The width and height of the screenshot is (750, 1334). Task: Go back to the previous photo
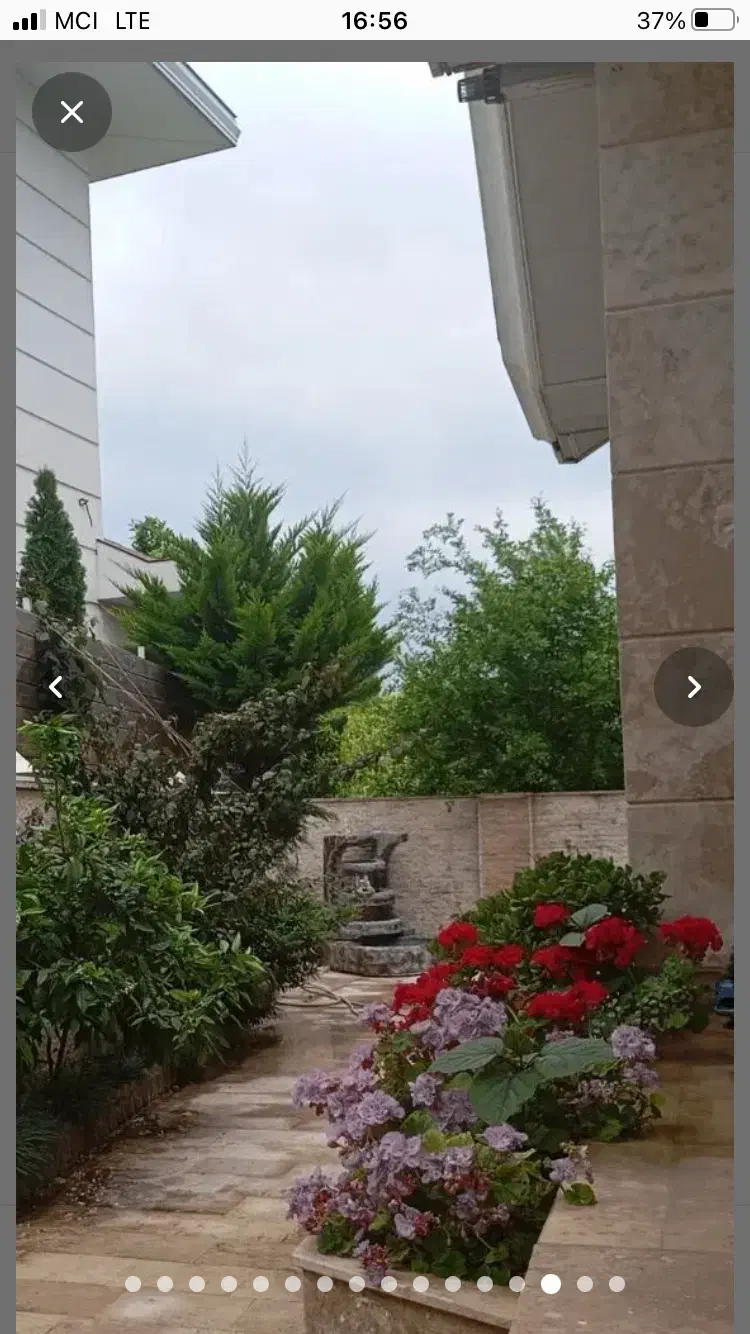56,687
